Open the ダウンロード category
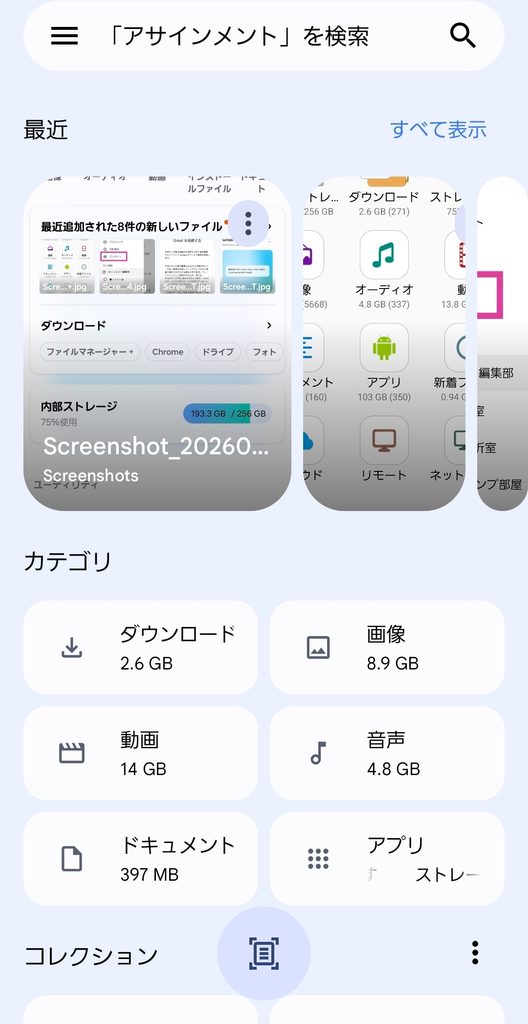528x1024 pixels. click(140, 647)
